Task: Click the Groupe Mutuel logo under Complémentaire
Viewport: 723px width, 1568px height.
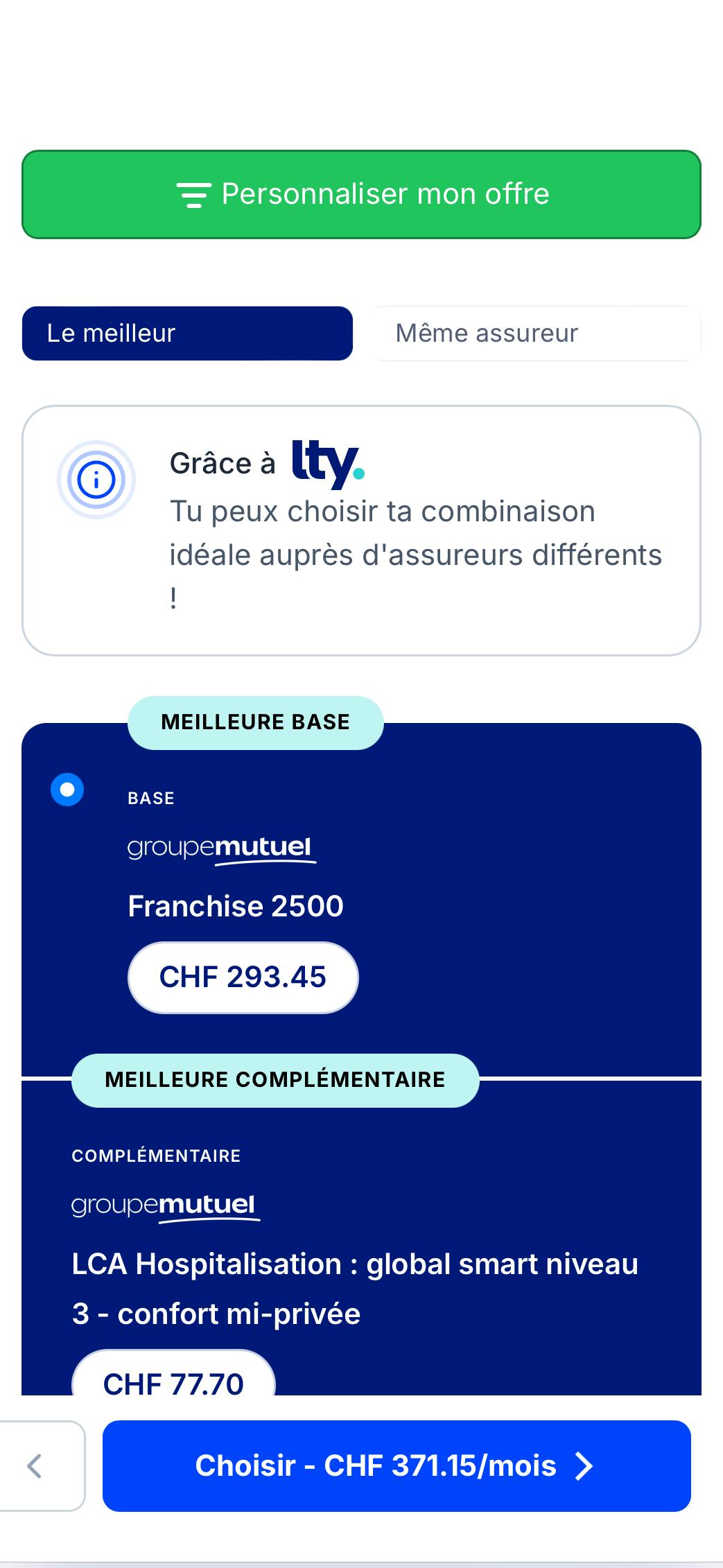Action: tap(165, 1205)
